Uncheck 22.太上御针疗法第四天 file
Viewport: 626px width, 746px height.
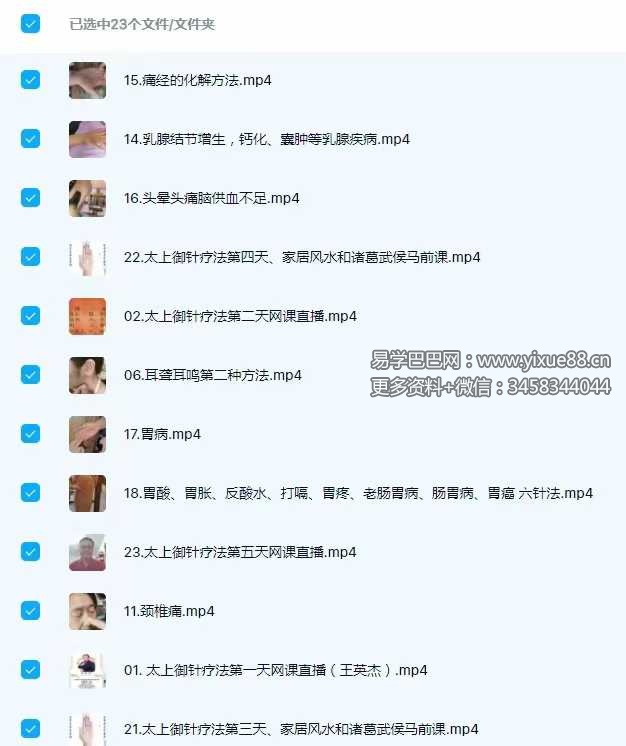point(30,257)
